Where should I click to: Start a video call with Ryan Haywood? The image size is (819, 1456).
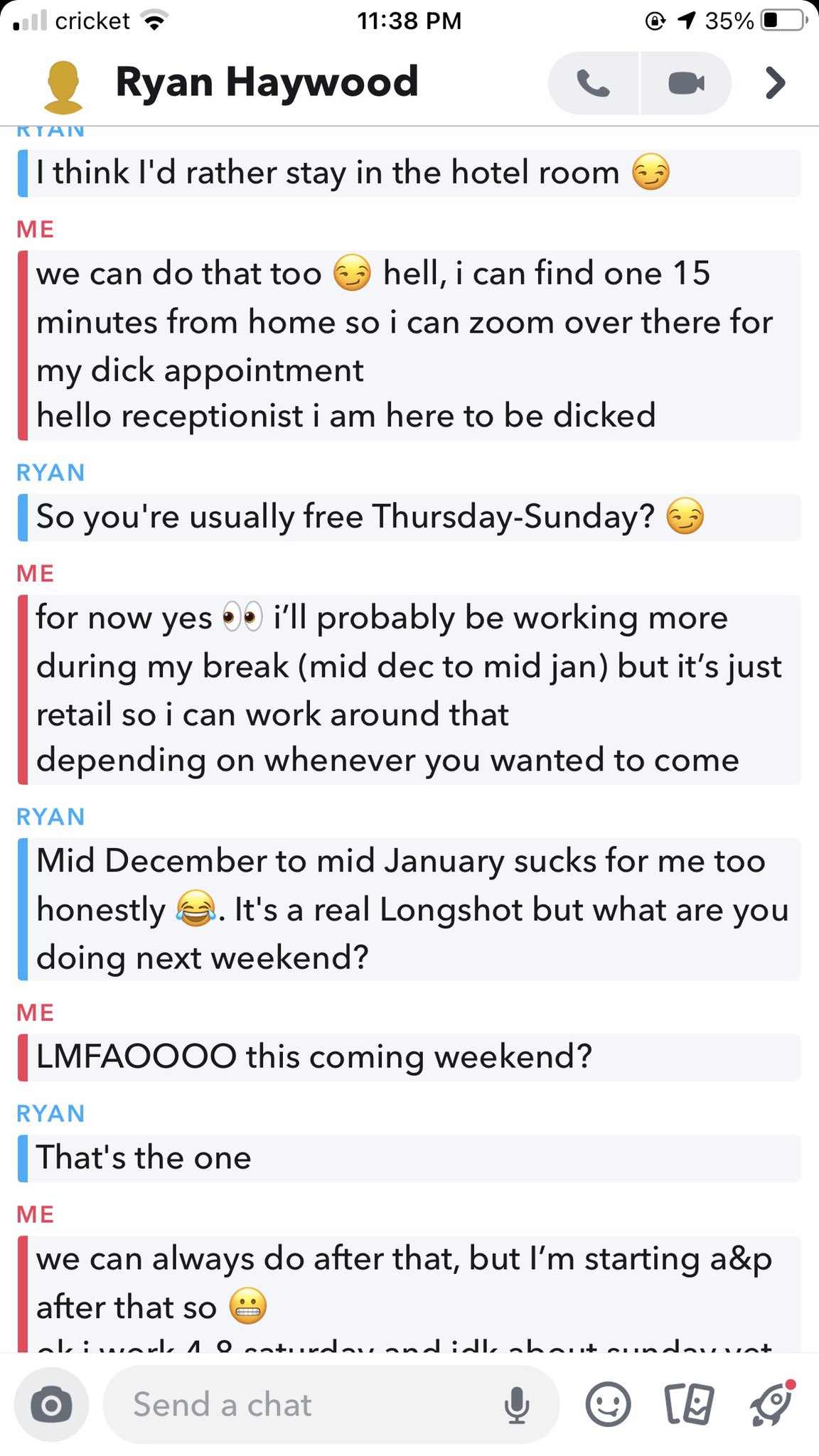(x=686, y=83)
